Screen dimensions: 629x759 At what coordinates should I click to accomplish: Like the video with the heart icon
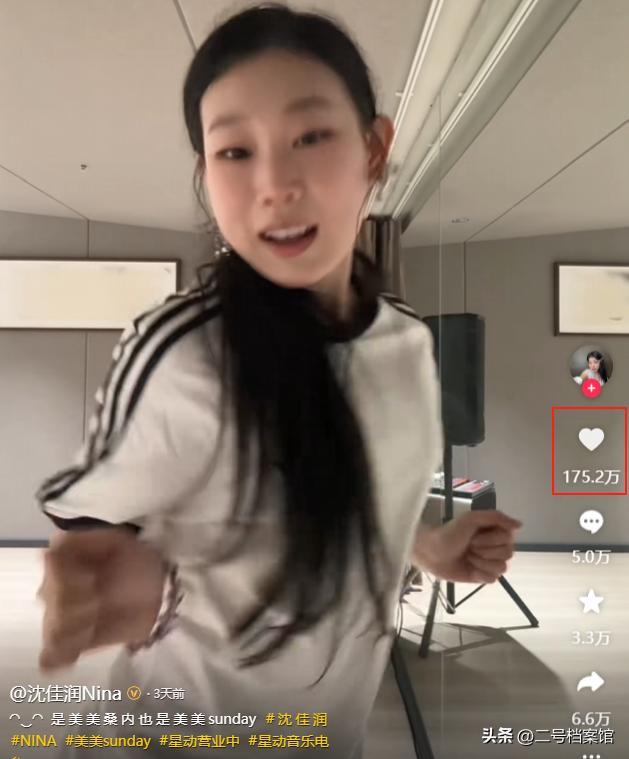coord(591,439)
